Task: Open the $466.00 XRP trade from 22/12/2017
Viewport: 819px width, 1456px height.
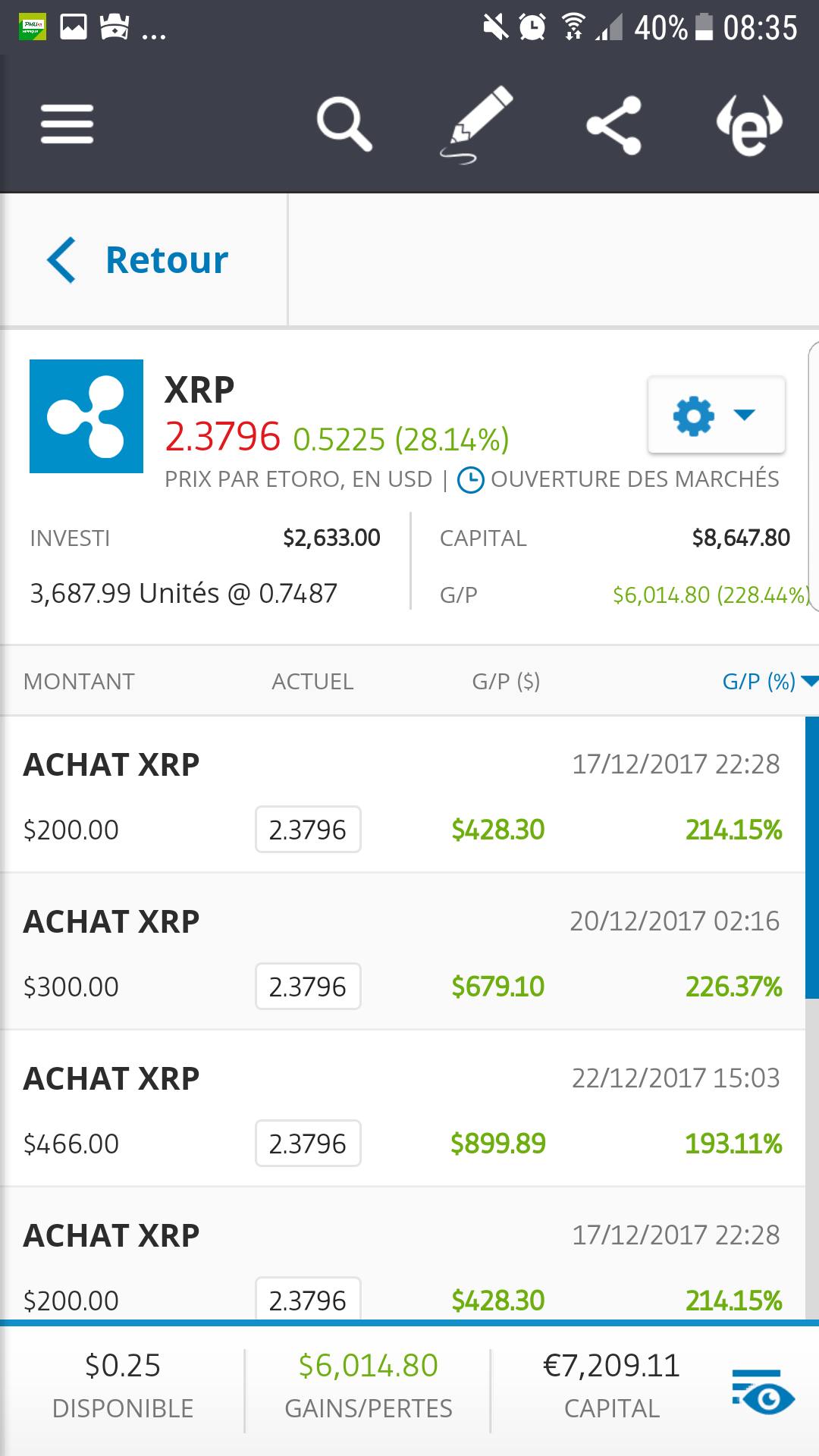Action: pos(403,1109)
